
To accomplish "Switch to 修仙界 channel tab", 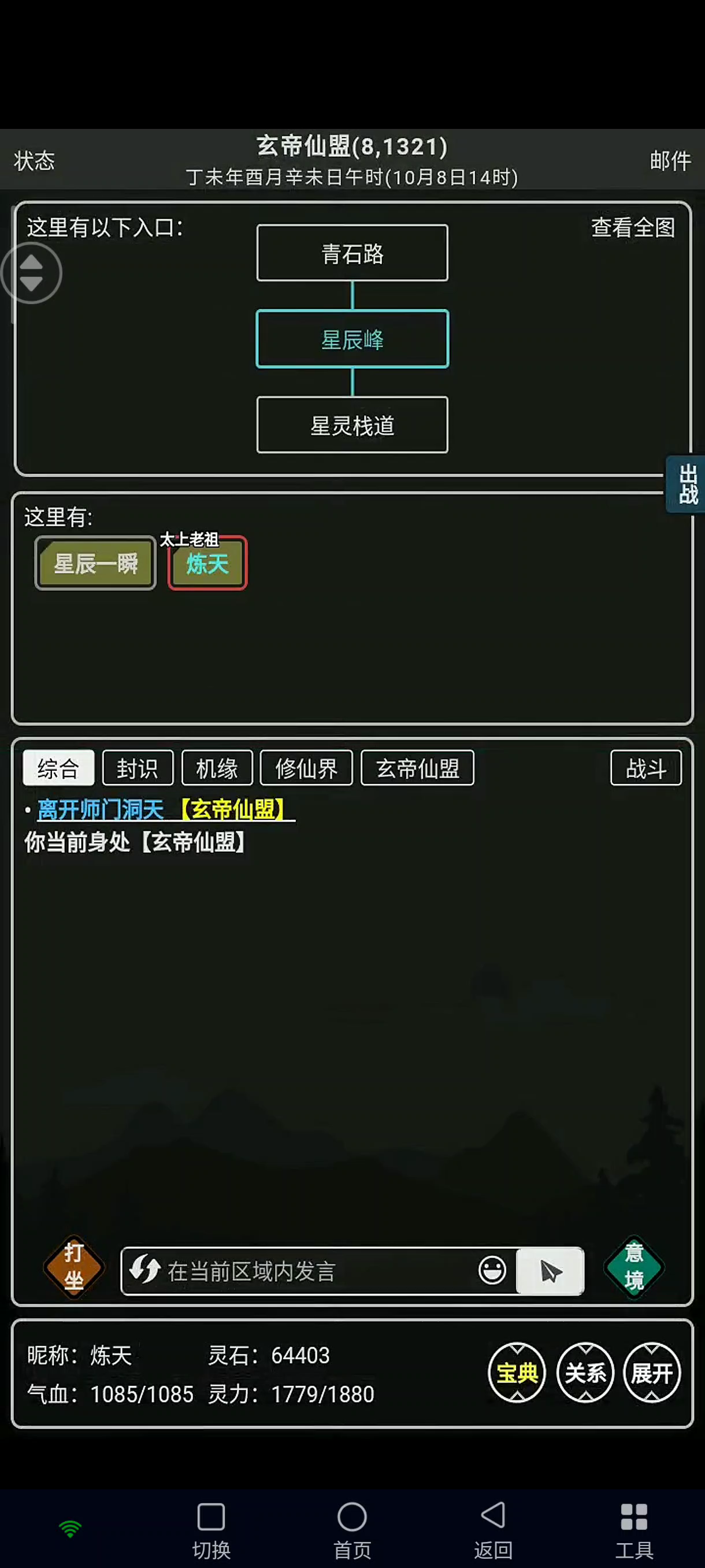I will click(x=306, y=768).
